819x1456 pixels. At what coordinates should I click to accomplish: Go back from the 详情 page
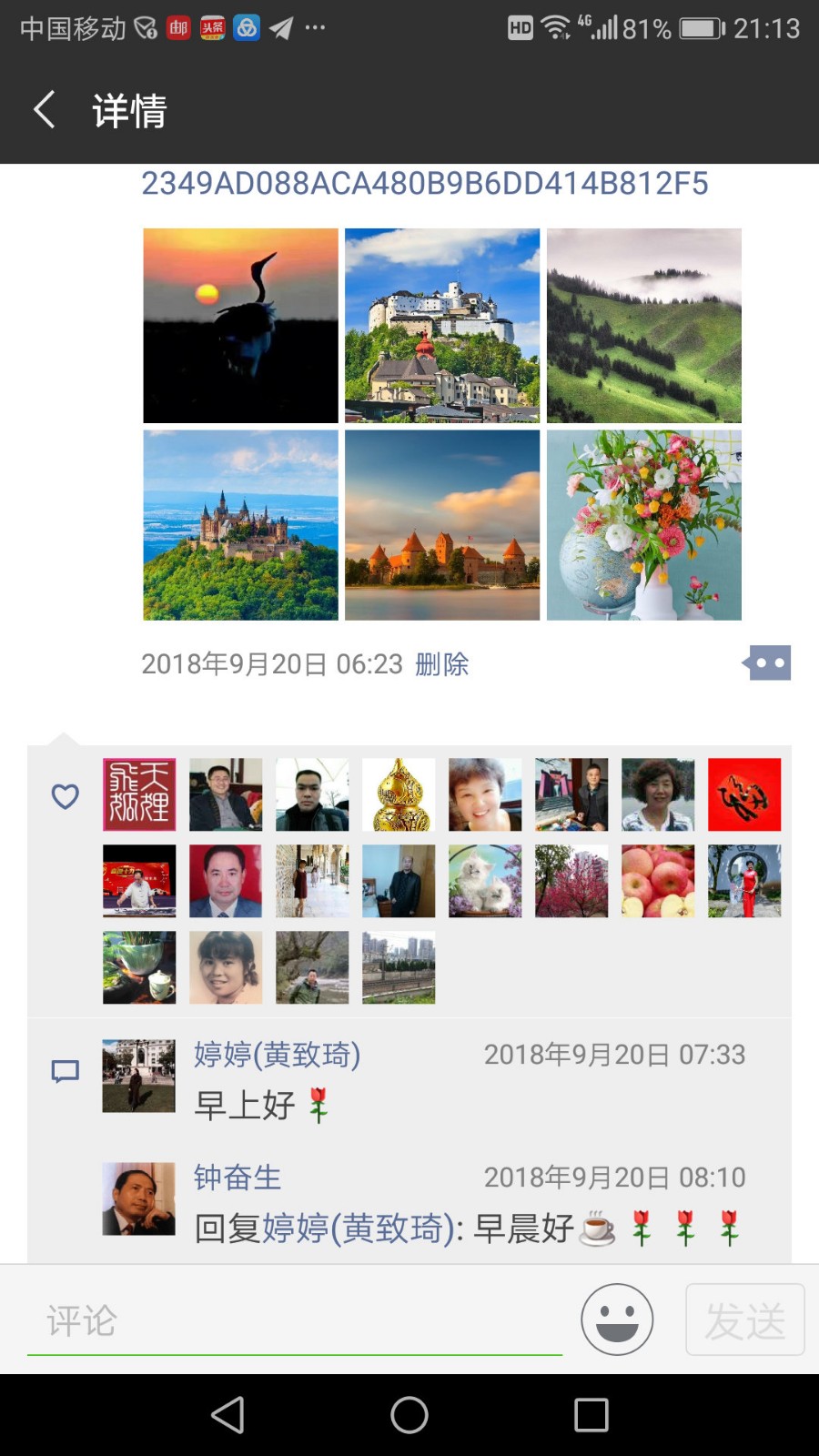pyautogui.click(x=44, y=110)
